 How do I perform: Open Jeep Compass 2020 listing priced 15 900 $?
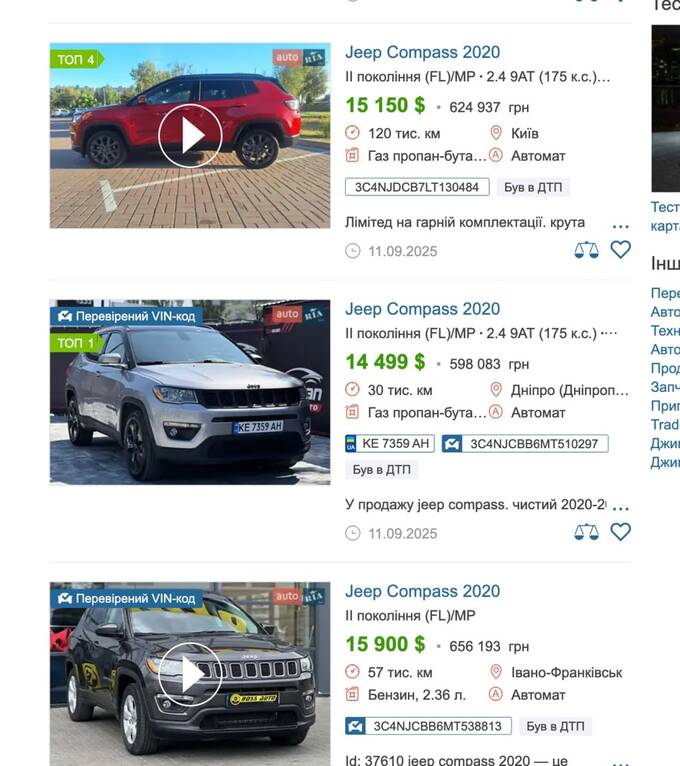pyautogui.click(x=422, y=591)
